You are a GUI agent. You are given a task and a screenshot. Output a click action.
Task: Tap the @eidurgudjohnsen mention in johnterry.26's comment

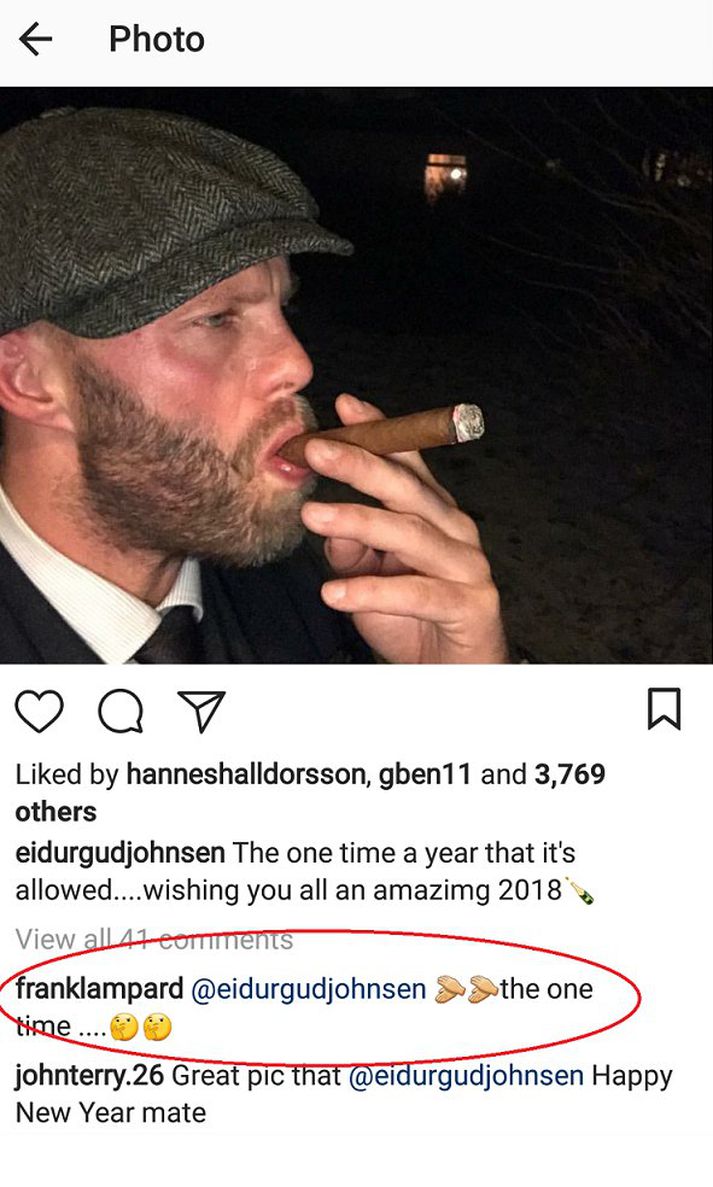click(465, 1077)
